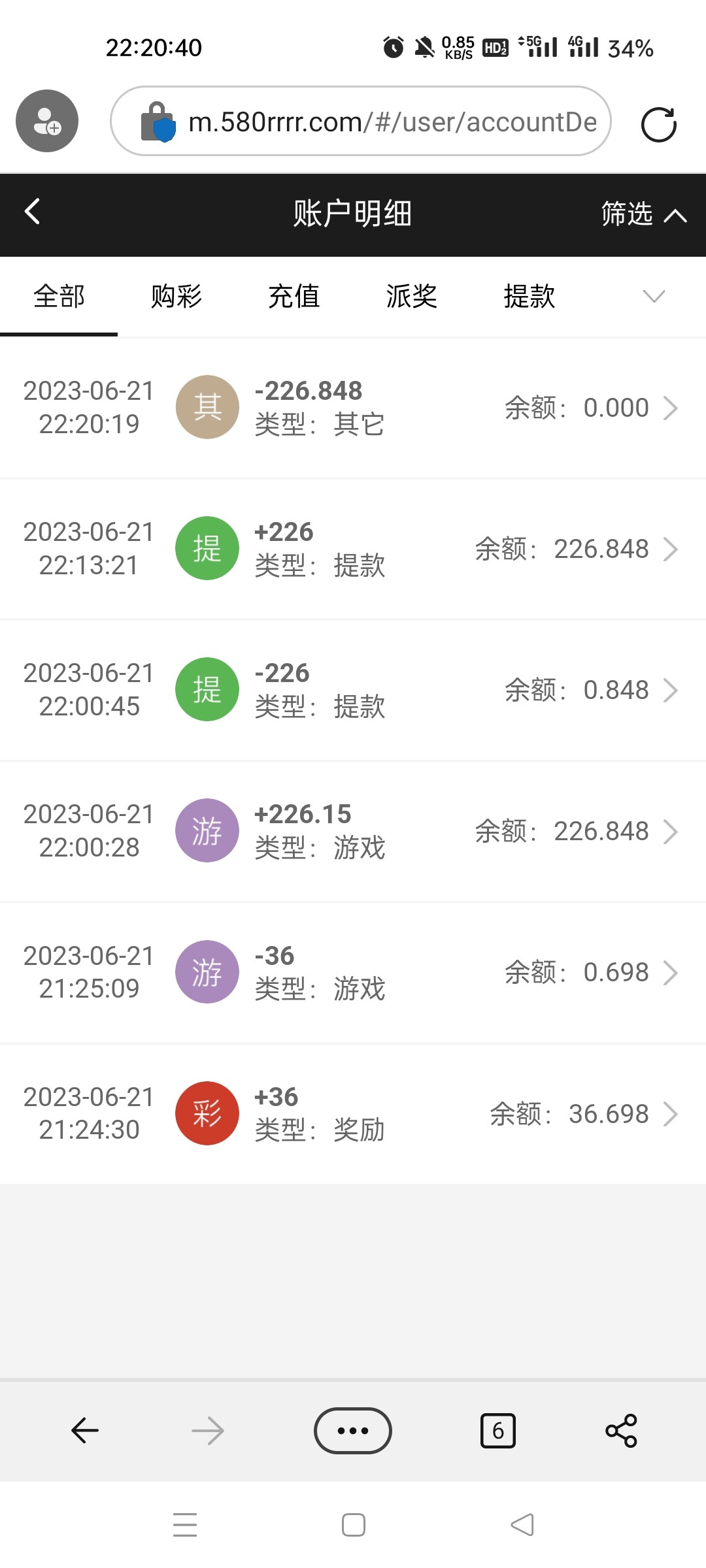Open the browser three-dot menu
The height and width of the screenshot is (1568, 706).
pos(353,1431)
